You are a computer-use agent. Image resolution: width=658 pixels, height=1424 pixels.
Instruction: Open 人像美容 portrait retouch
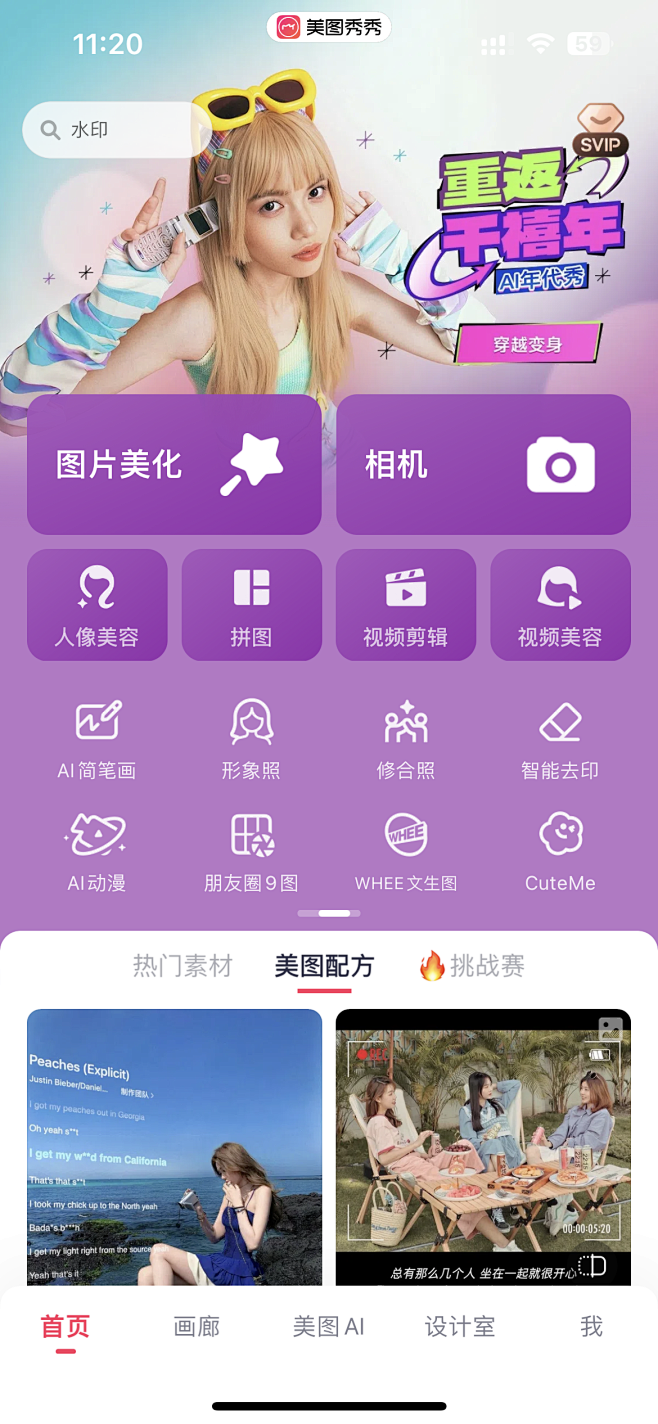point(97,605)
